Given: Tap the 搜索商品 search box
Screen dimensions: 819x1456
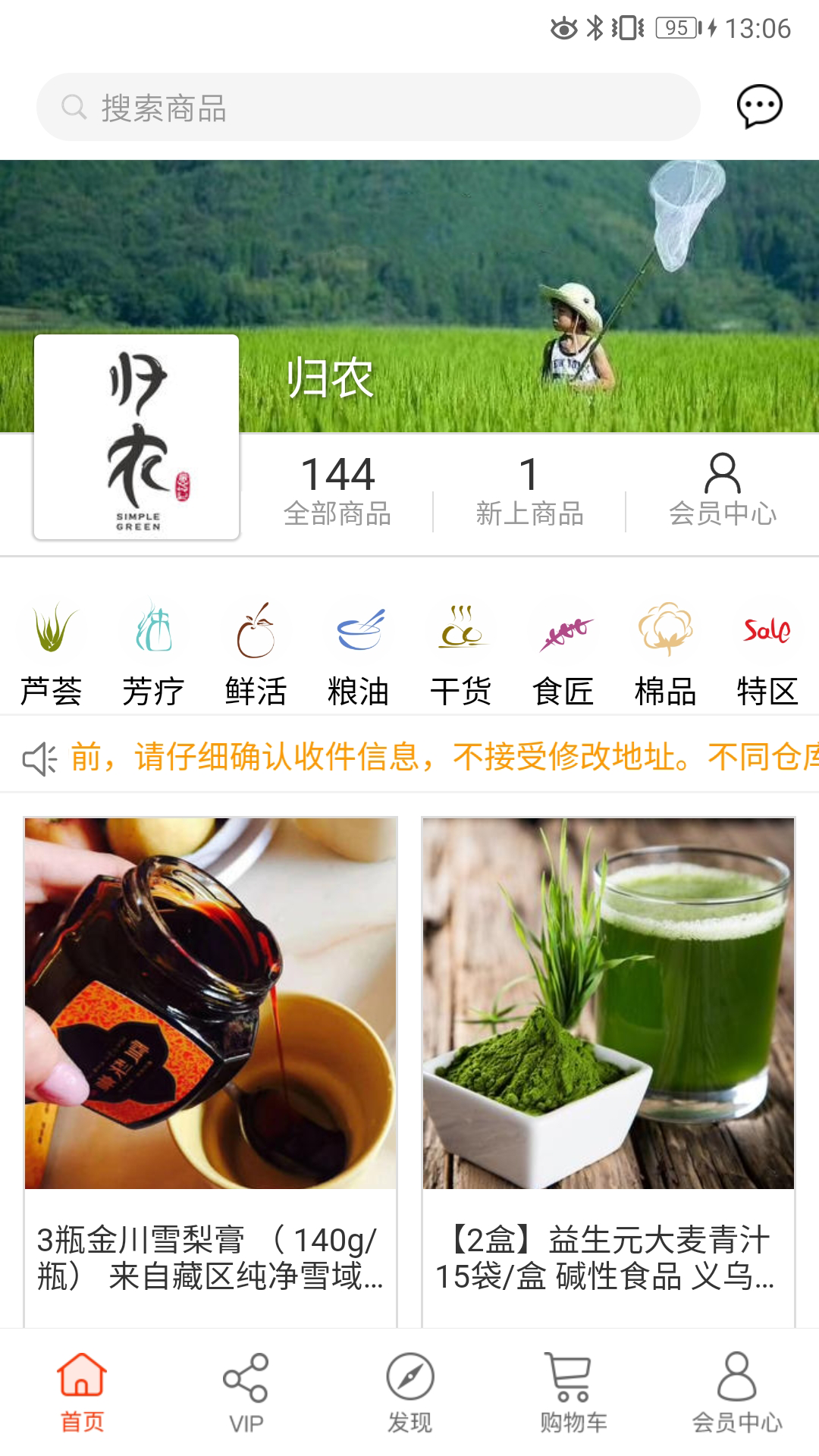Looking at the screenshot, I should [368, 108].
